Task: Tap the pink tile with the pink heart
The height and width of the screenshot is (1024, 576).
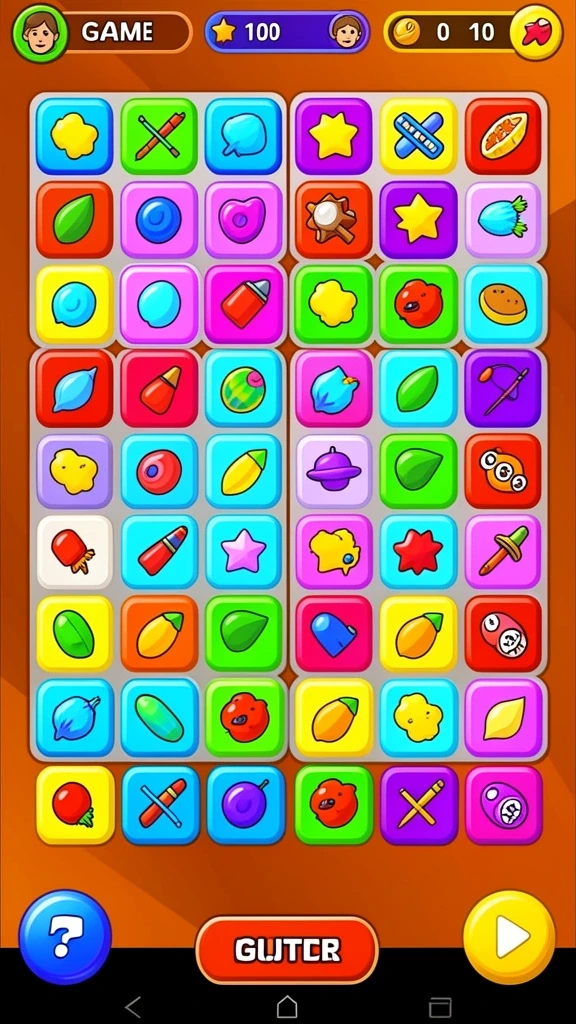Action: 244,219
